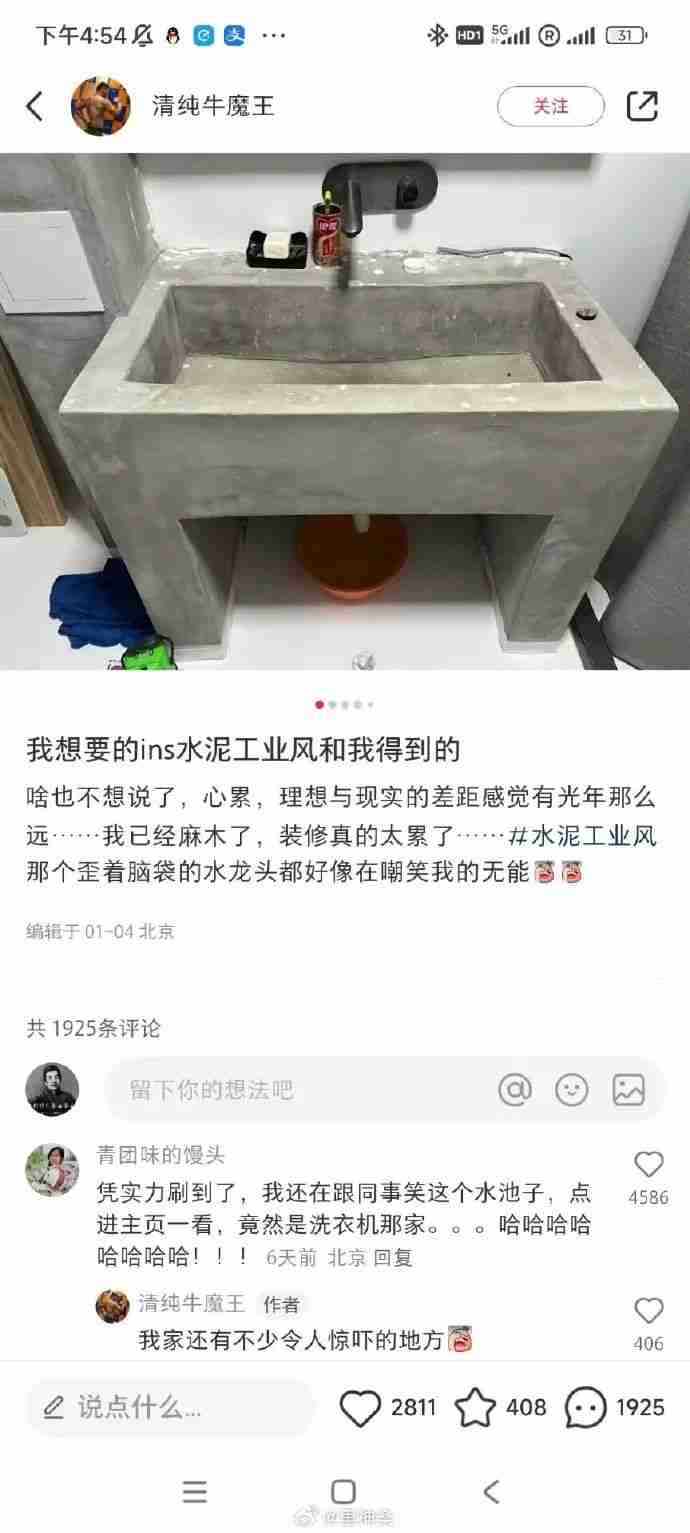
Task: Go back using the top-left arrow
Action: 35,106
